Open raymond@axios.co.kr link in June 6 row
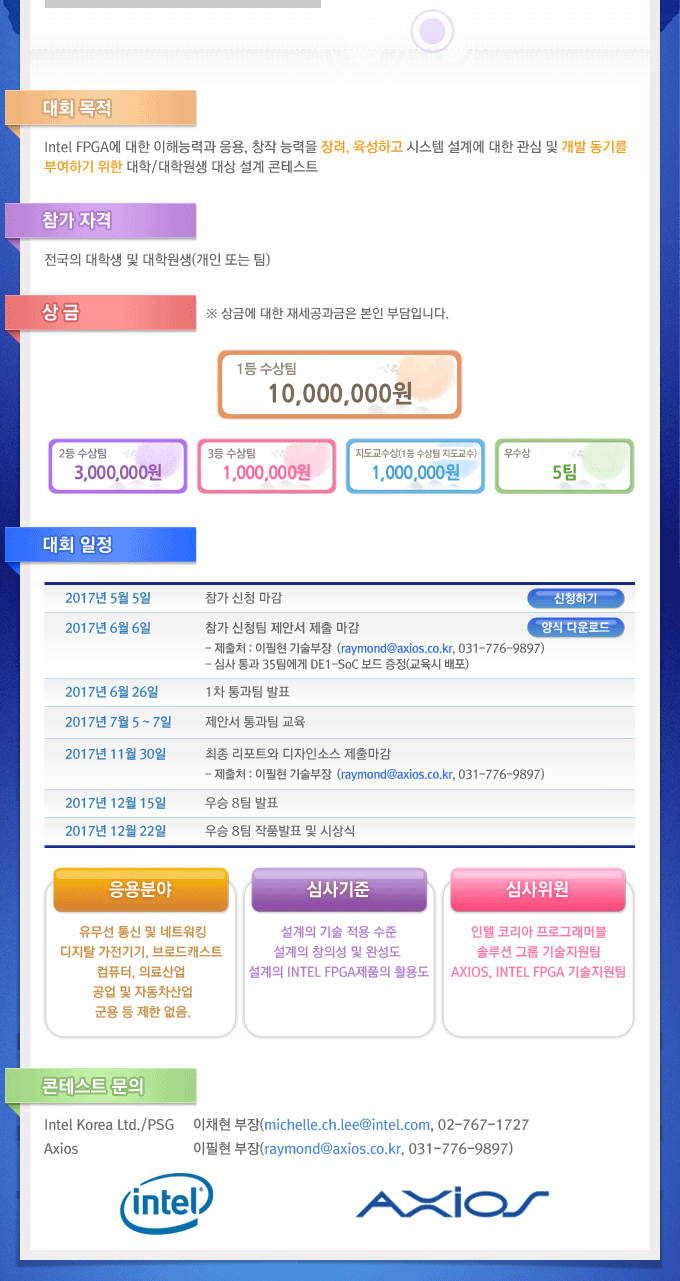The height and width of the screenshot is (1281, 680). pyautogui.click(x=396, y=649)
